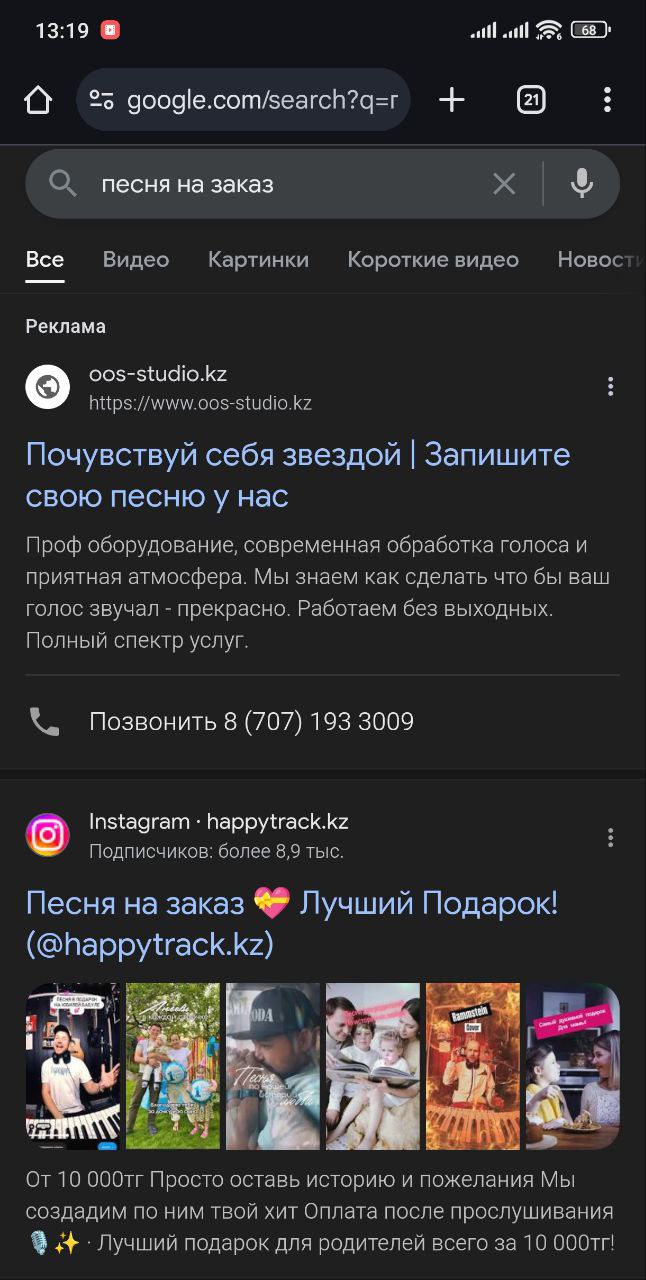Screen dimensions: 646x1280
Task: Go to the browser home page
Action: (x=38, y=100)
